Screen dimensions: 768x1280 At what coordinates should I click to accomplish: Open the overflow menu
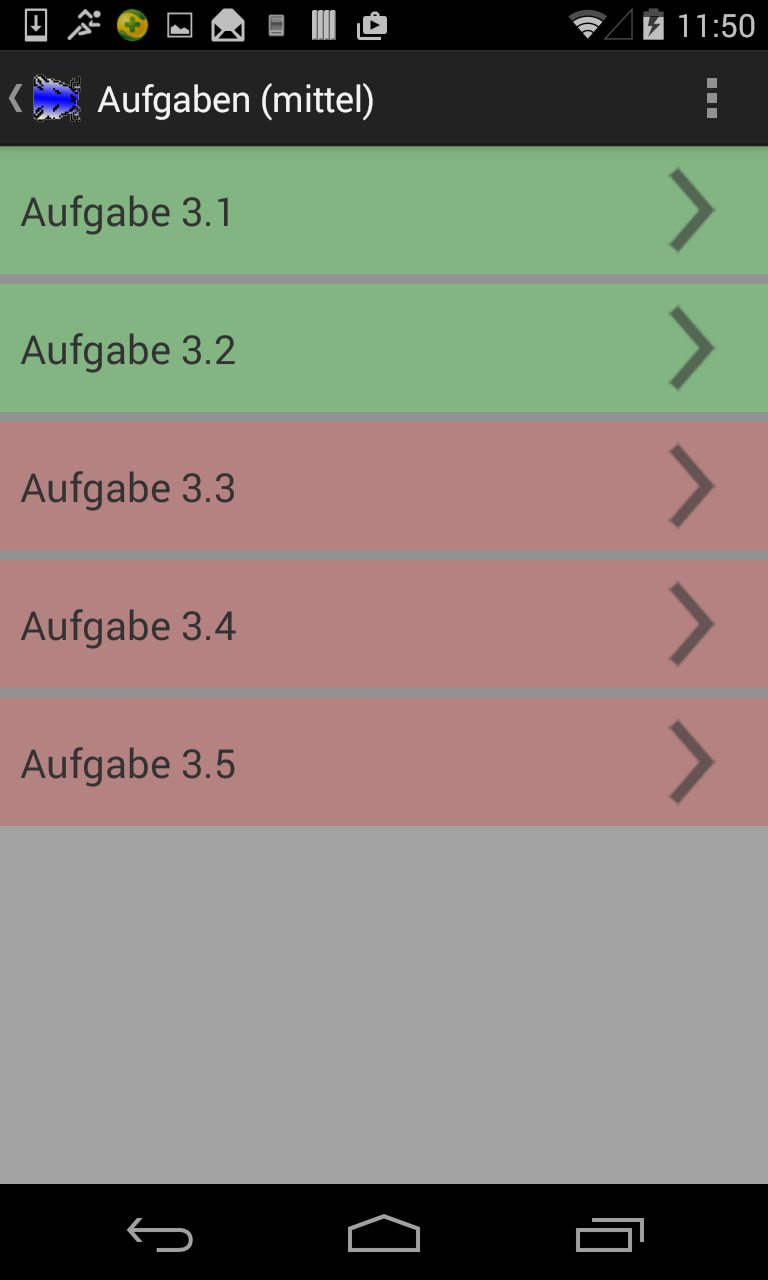(711, 99)
